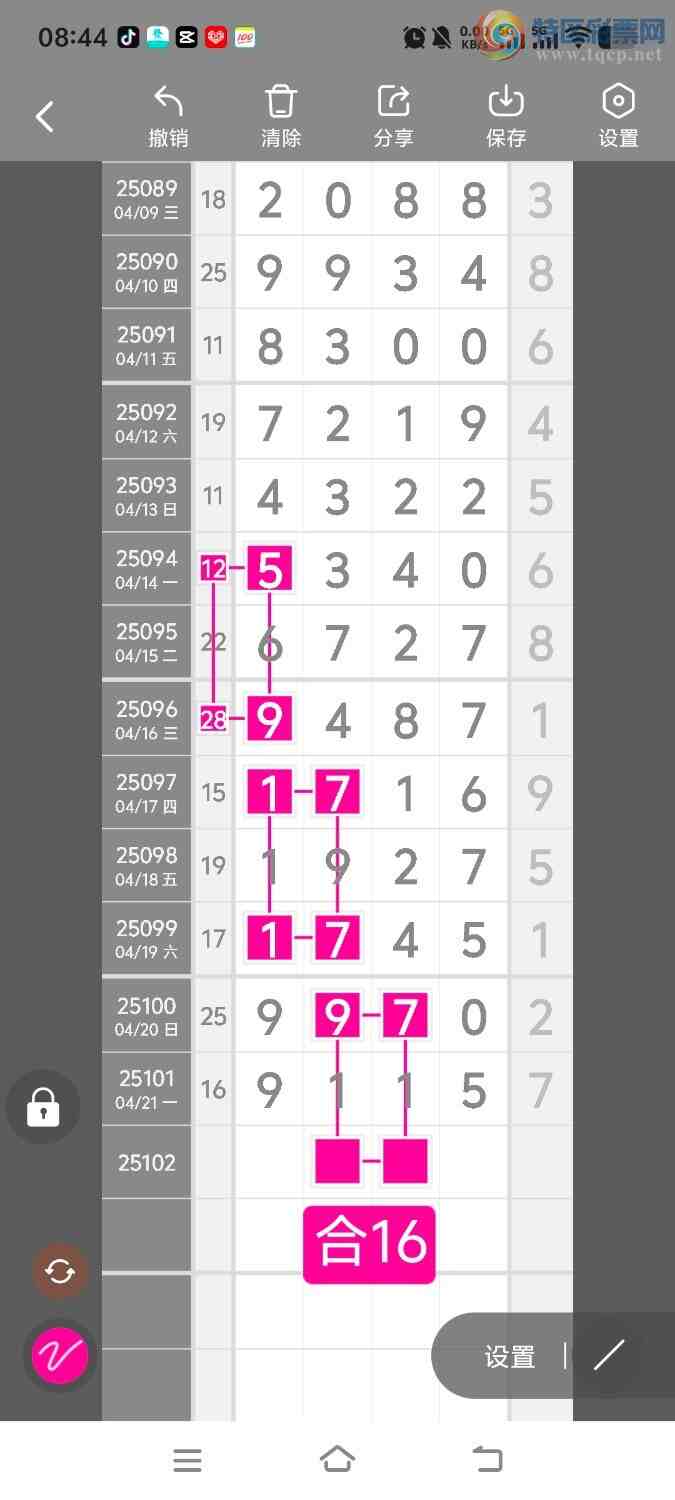Open the system recent apps menu
Screen dimensions: 675x1500
click(x=187, y=1460)
